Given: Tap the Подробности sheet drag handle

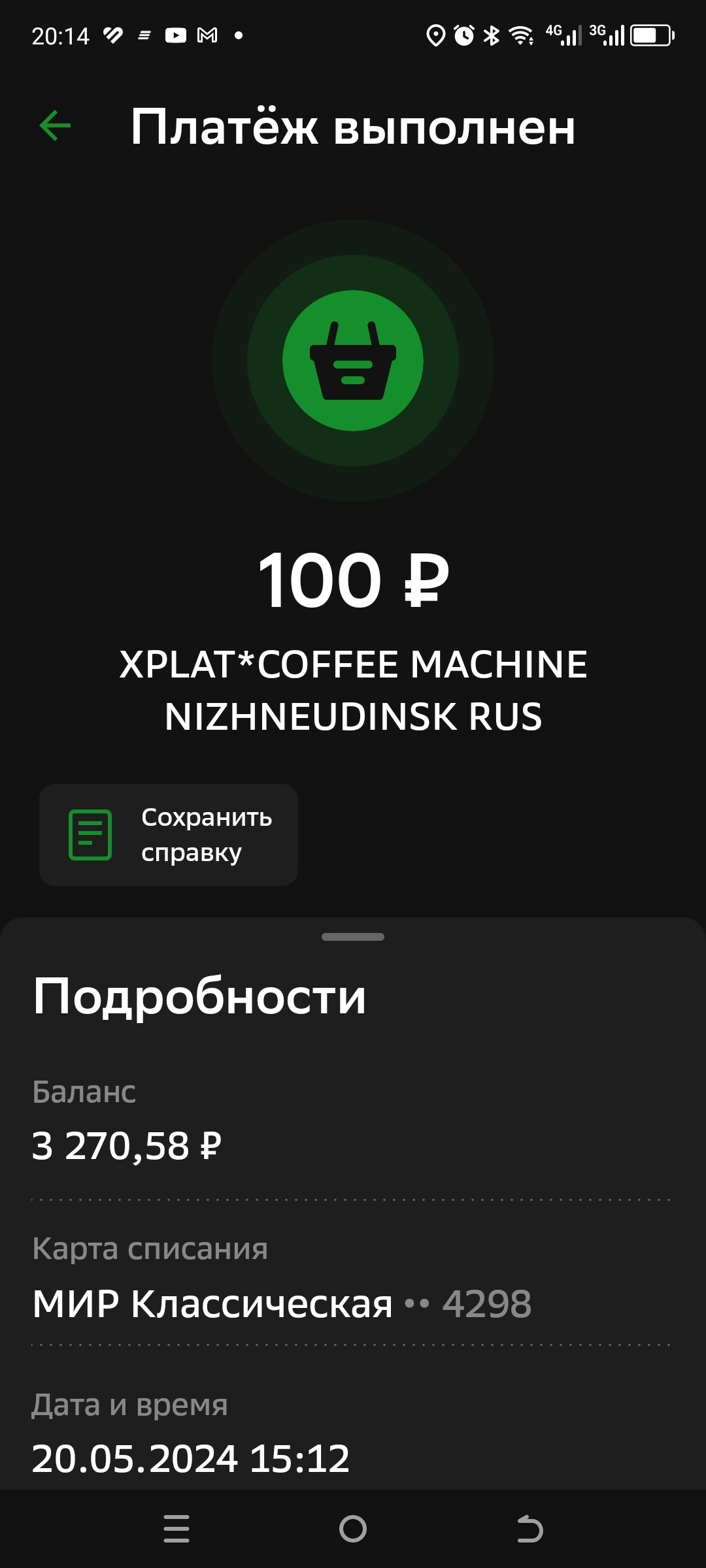Looking at the screenshot, I should click(x=353, y=937).
